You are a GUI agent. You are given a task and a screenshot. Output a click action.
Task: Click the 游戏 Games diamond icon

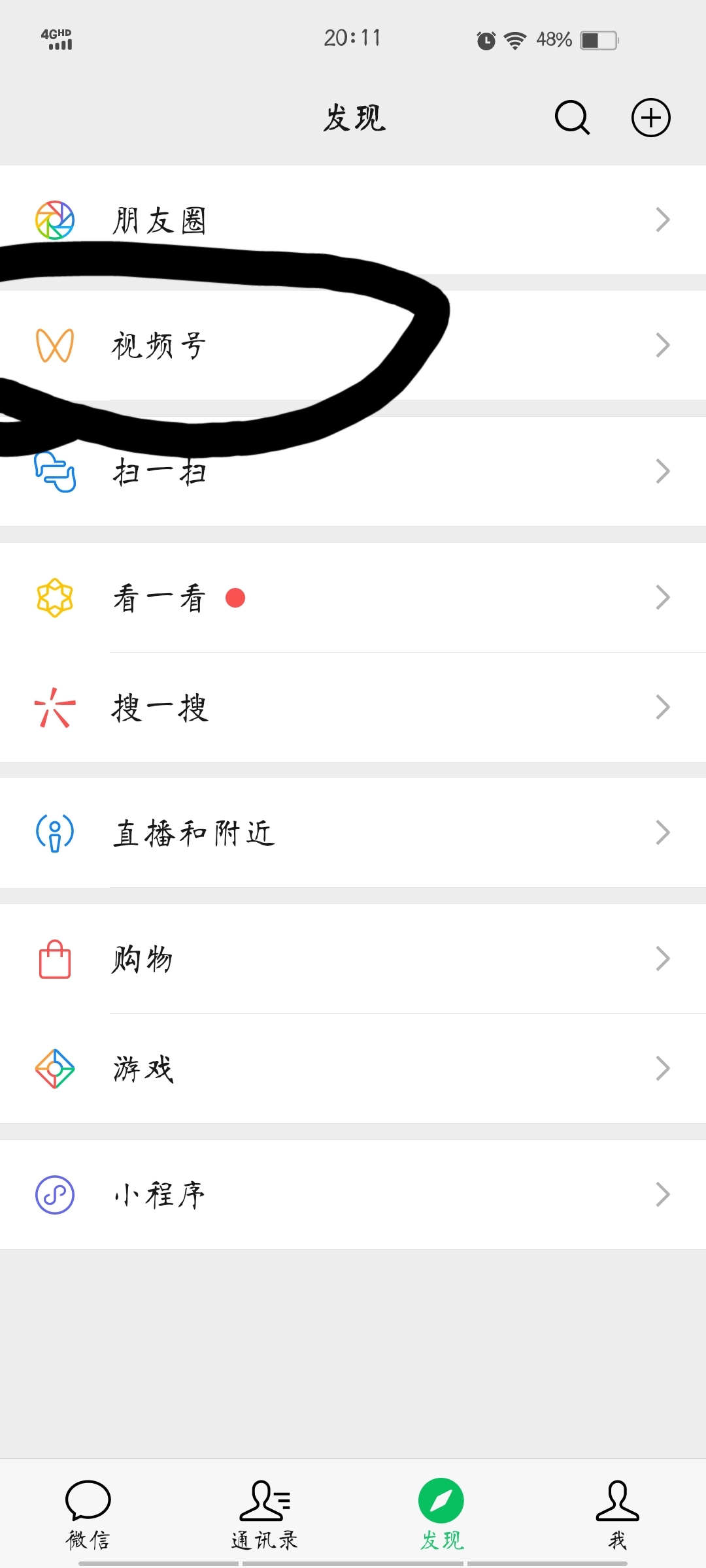click(x=56, y=1069)
